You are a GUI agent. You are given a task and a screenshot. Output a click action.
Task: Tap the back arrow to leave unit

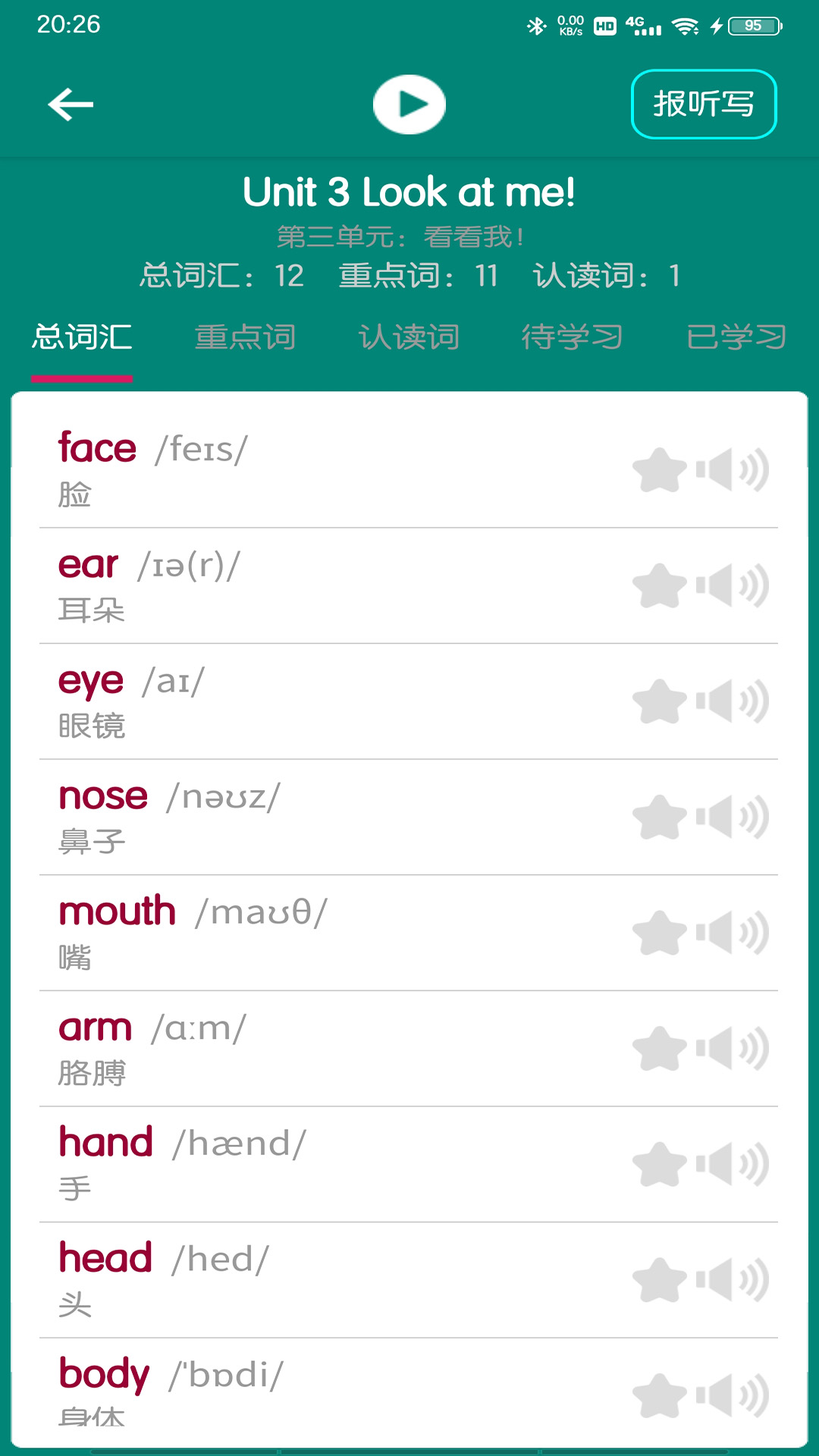click(70, 104)
